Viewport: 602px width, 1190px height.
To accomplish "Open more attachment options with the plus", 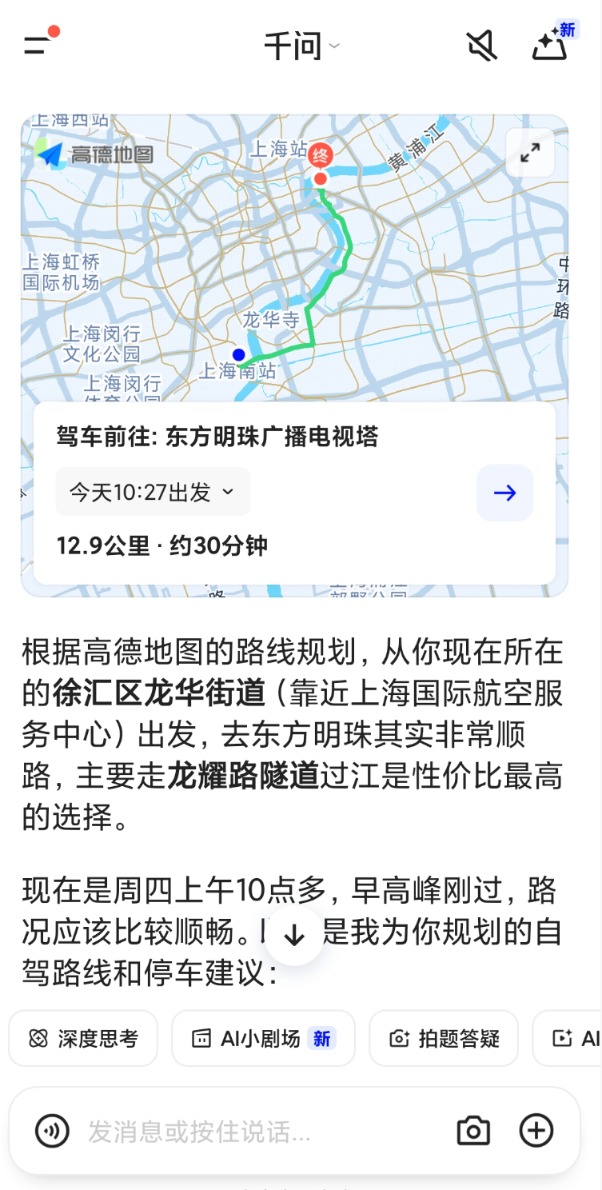I will coord(537,1131).
